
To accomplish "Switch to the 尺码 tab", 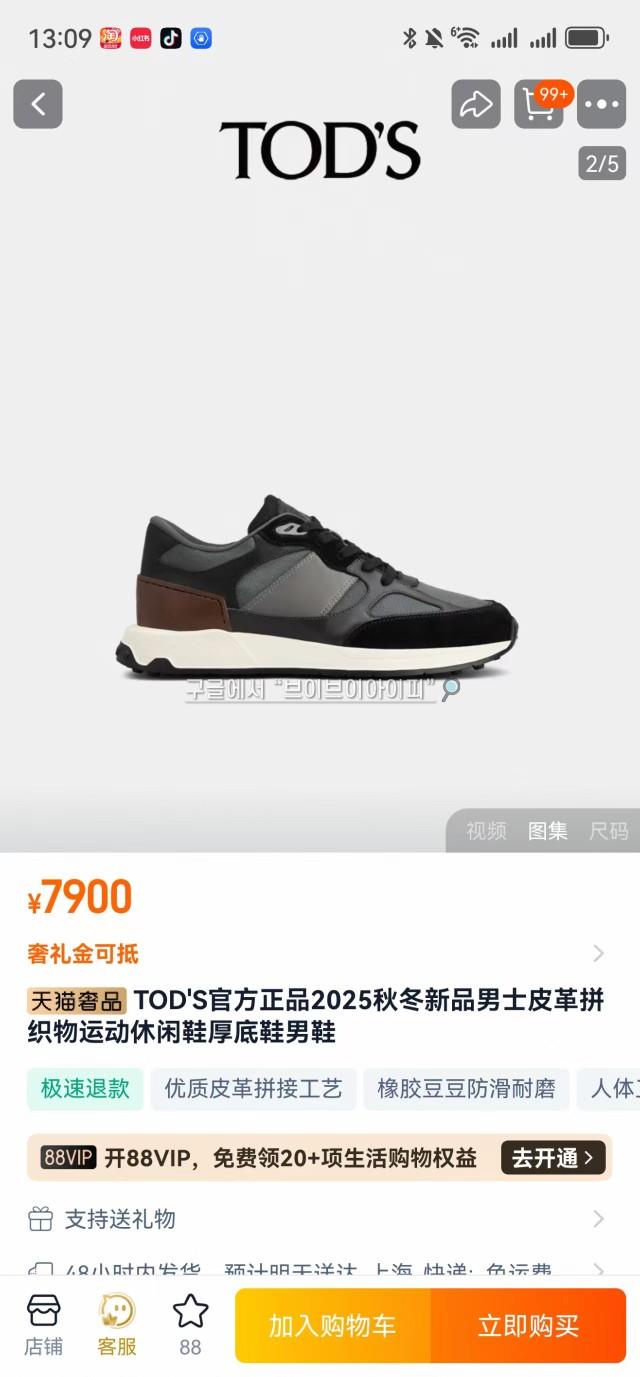I will click(x=608, y=830).
